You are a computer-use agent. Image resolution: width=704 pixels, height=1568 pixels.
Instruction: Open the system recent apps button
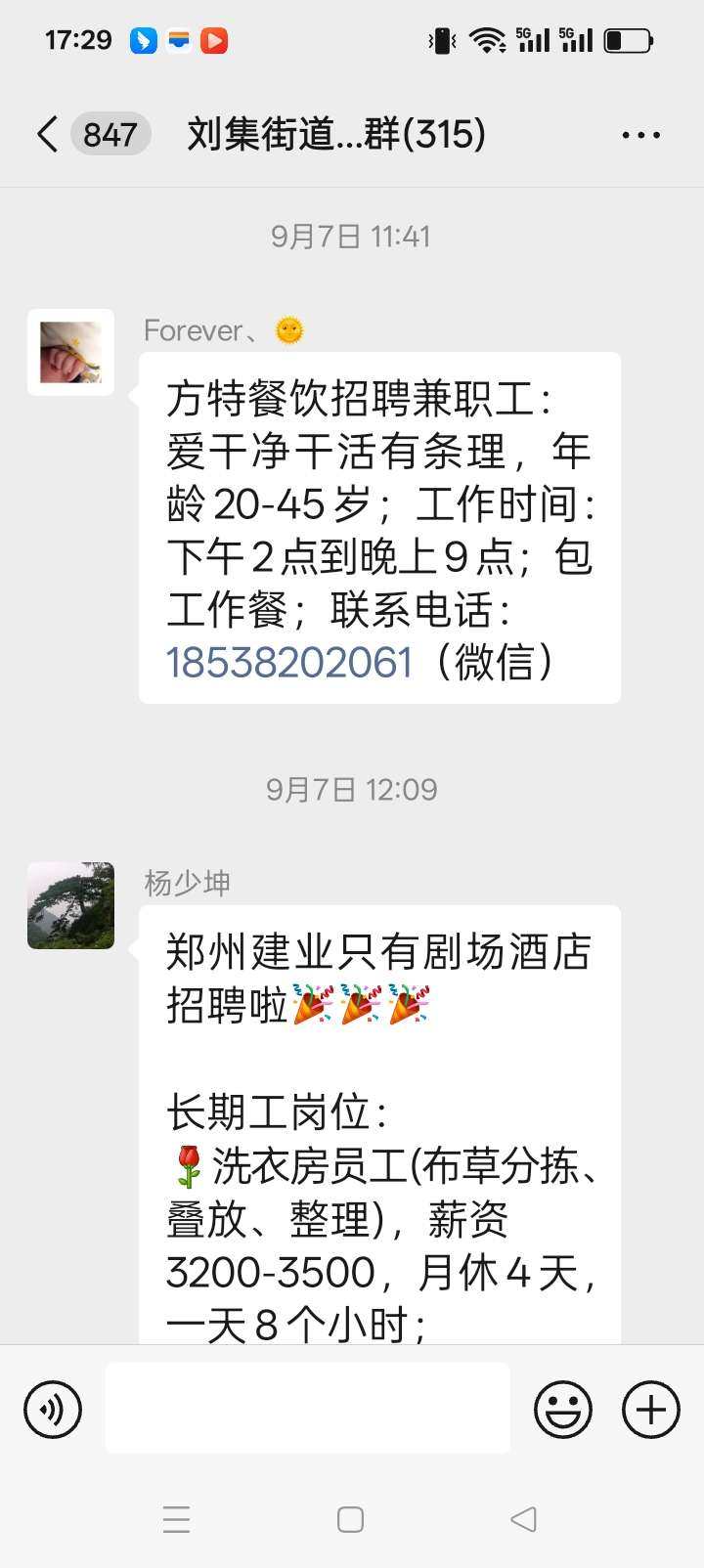(176, 1519)
